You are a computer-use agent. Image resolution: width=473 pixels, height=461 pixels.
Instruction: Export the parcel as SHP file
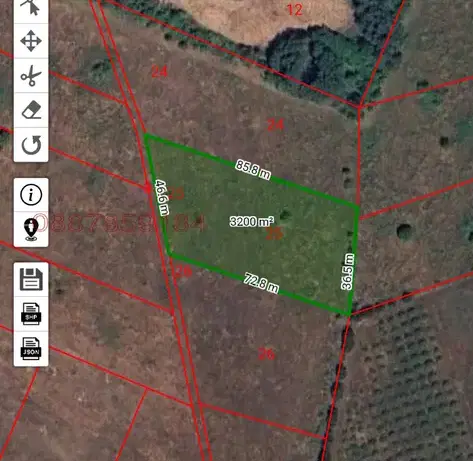pos(31,314)
